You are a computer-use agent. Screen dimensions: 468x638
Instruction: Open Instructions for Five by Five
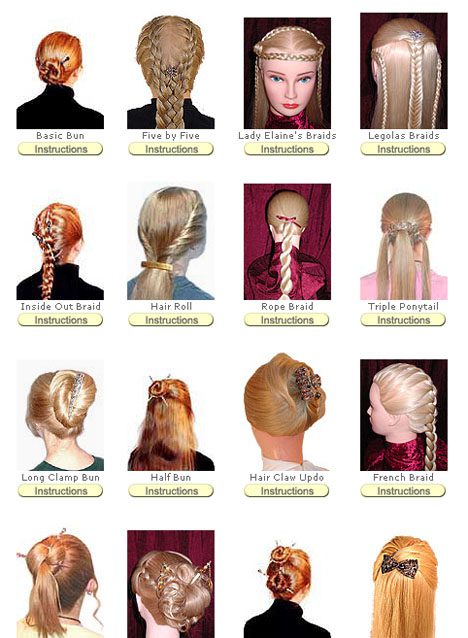coord(171,149)
